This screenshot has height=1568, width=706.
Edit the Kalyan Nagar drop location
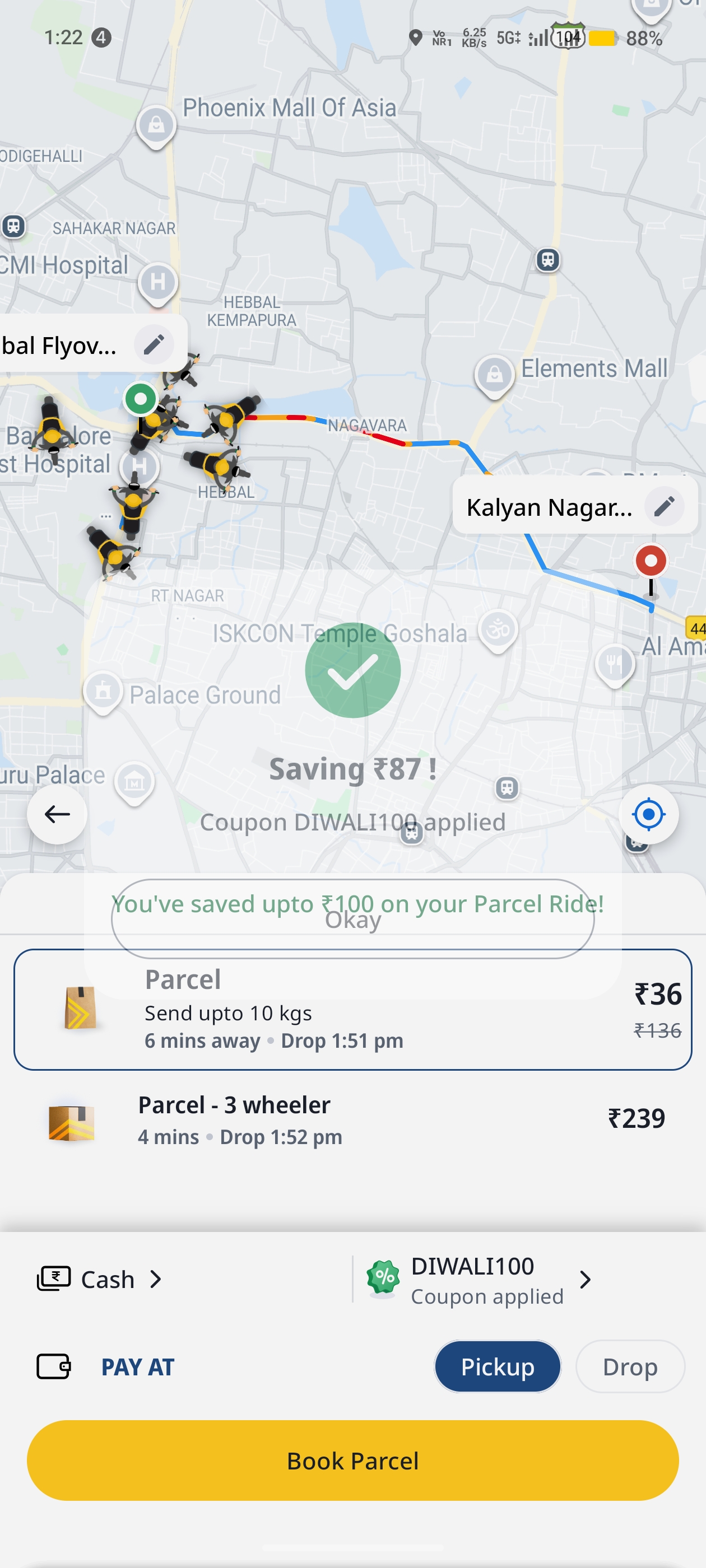click(x=664, y=506)
